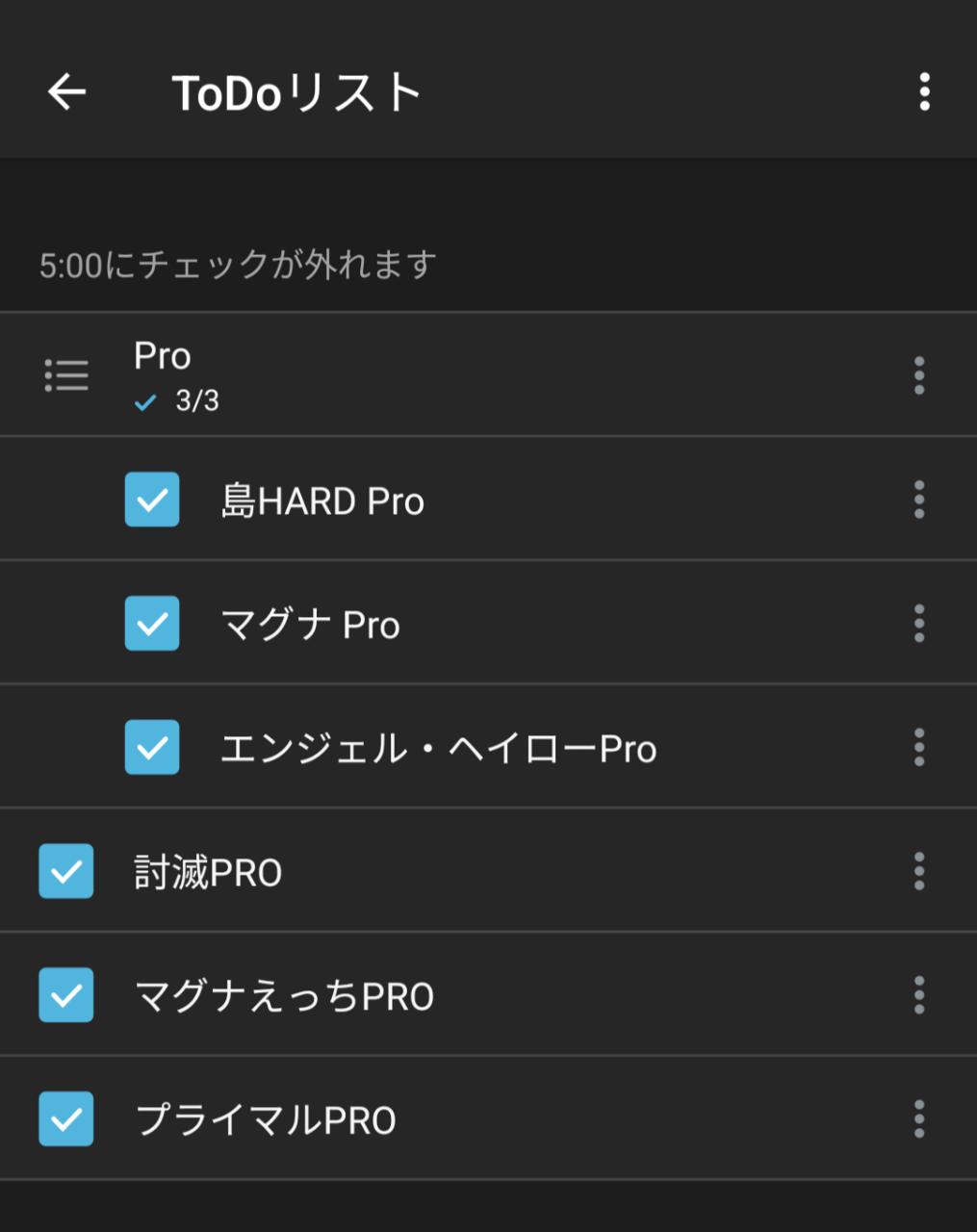
Task: Open the menu for エンジェル・ヘイローPro
Action: [919, 748]
